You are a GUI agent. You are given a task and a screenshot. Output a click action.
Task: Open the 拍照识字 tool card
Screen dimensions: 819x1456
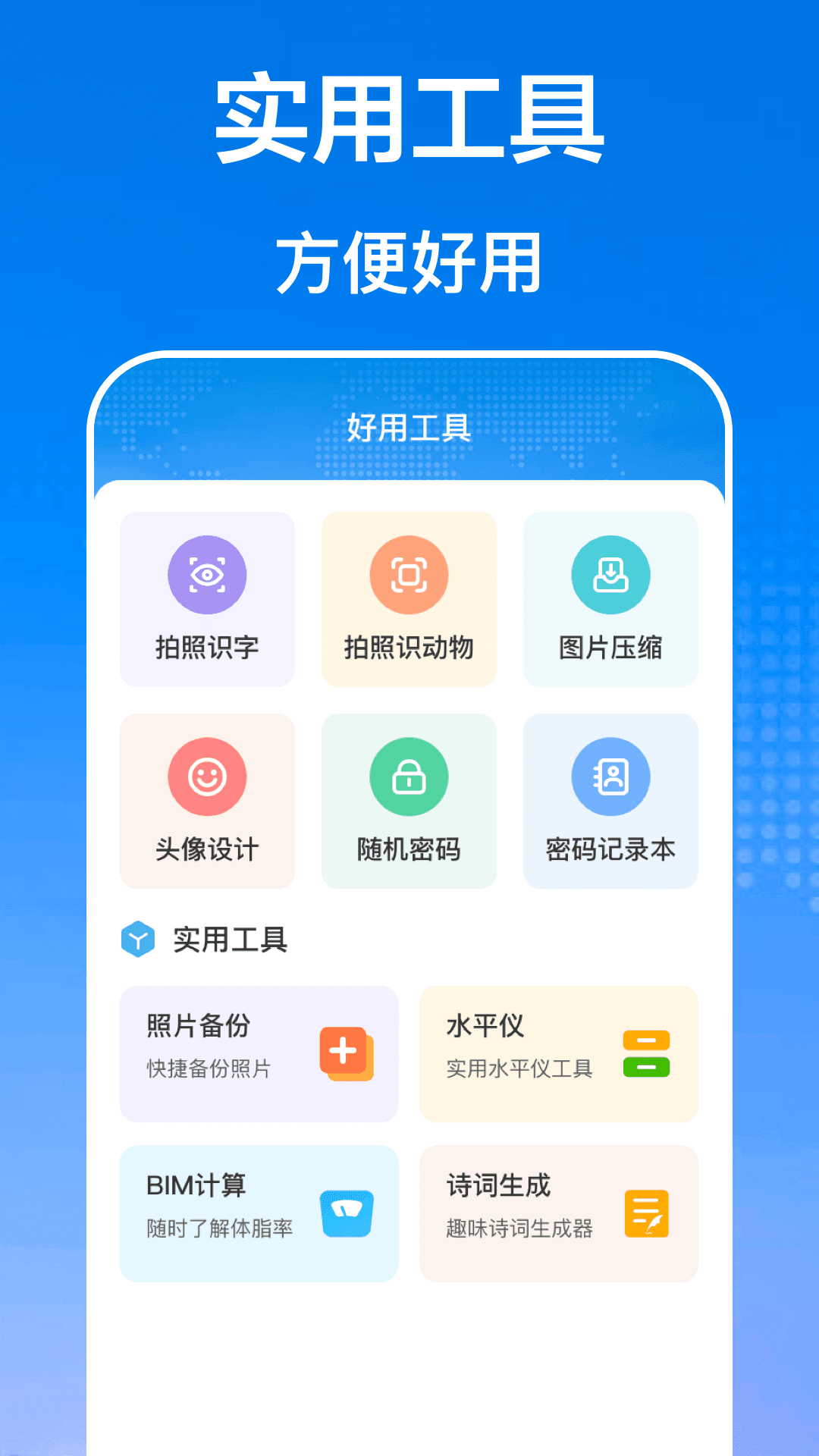coord(207,599)
